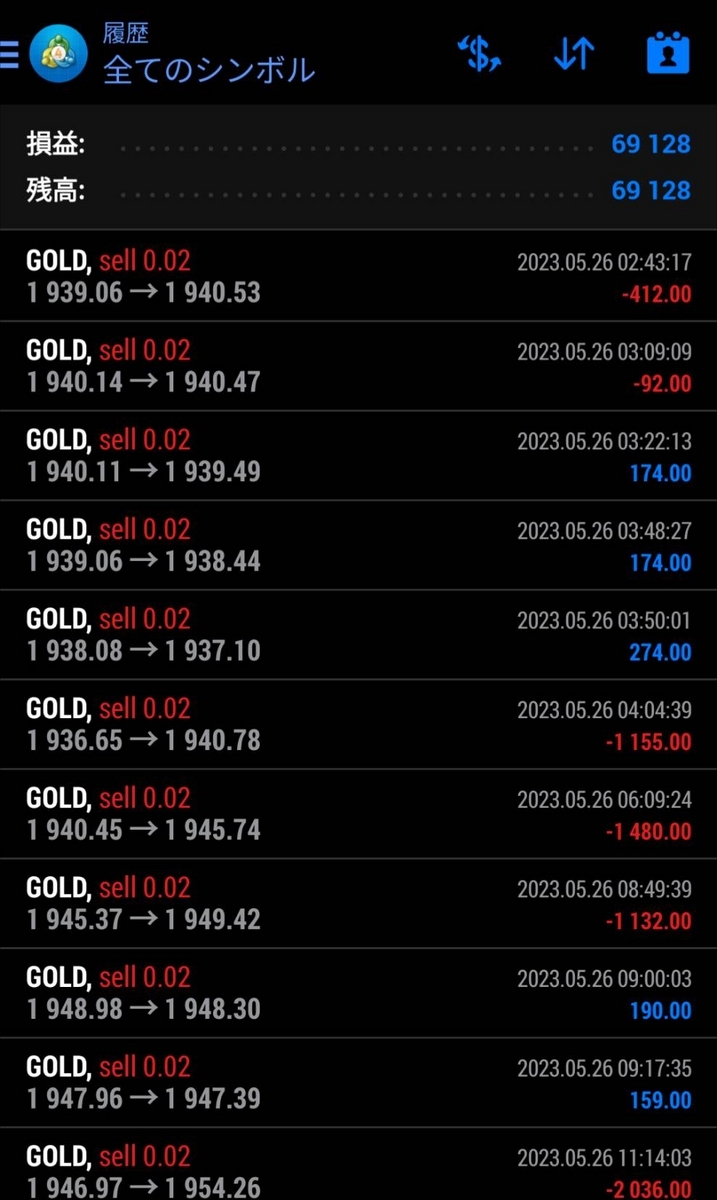Open the GOLD trade with -92.00 loss
Screen dimensions: 717x1200
358,366
